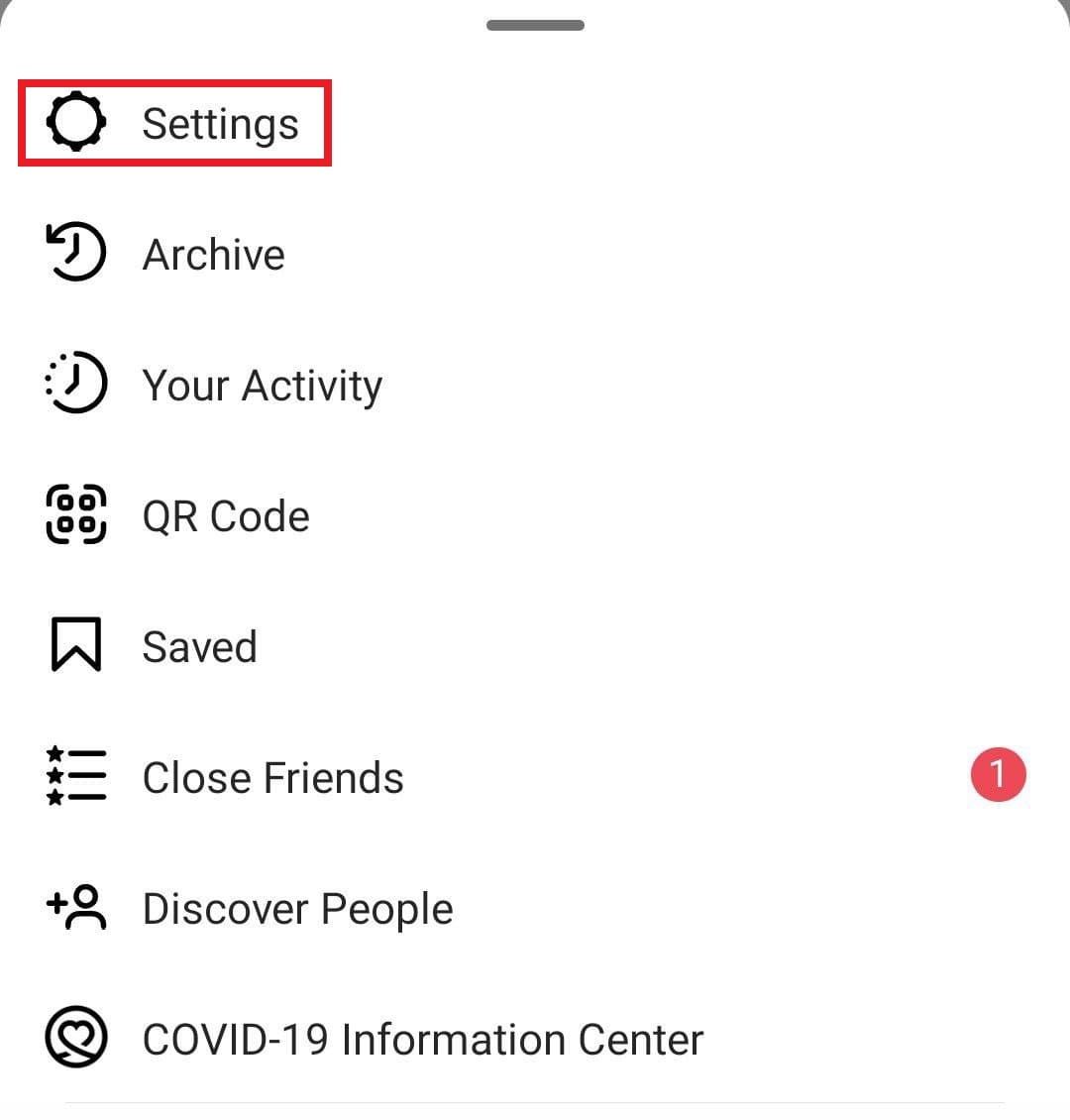The height and width of the screenshot is (1120, 1070).
Task: Select Discover People
Action: [x=297, y=909]
